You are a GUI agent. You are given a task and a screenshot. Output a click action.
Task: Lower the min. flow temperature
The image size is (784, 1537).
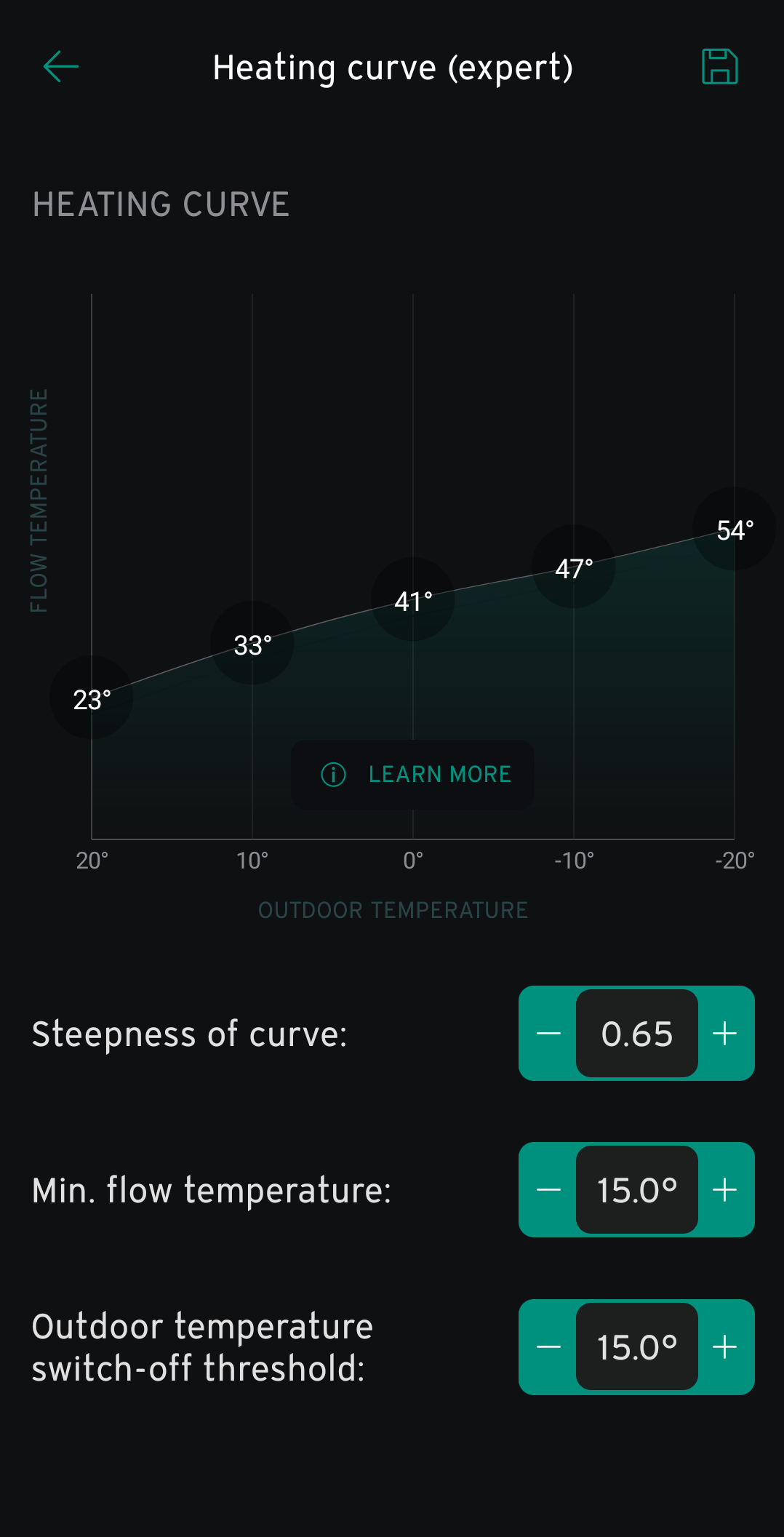pos(548,1190)
